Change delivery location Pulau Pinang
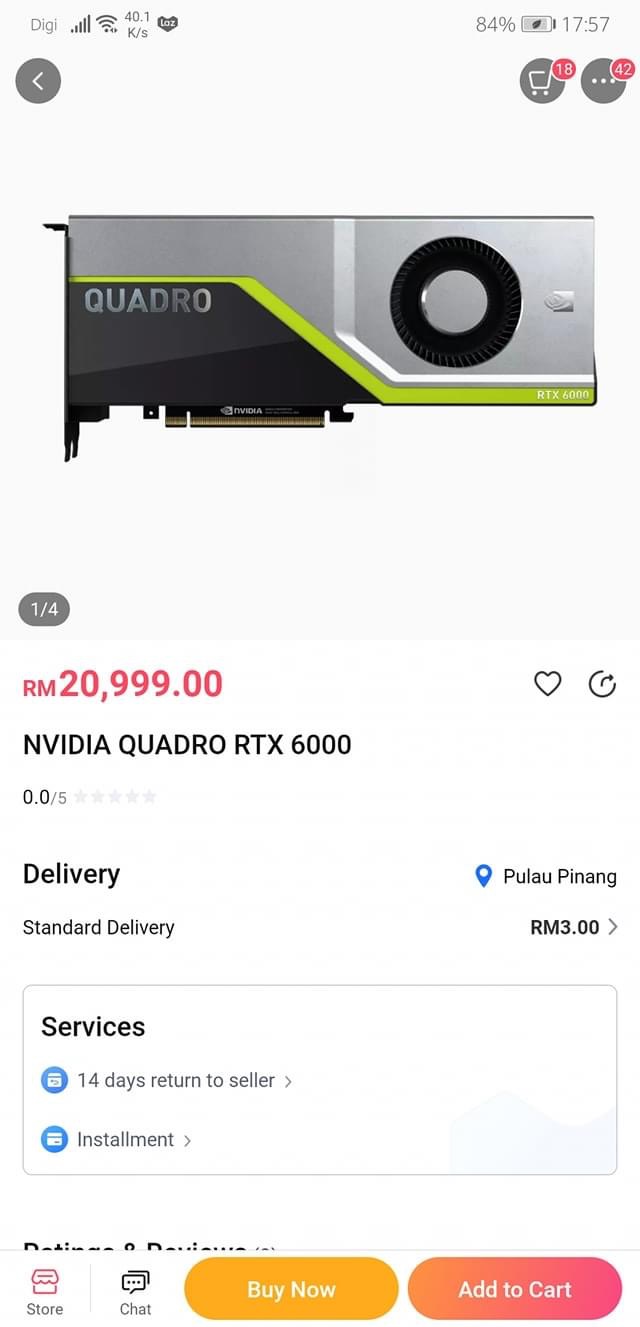Screen dimensions: 640x1327 [x=546, y=877]
